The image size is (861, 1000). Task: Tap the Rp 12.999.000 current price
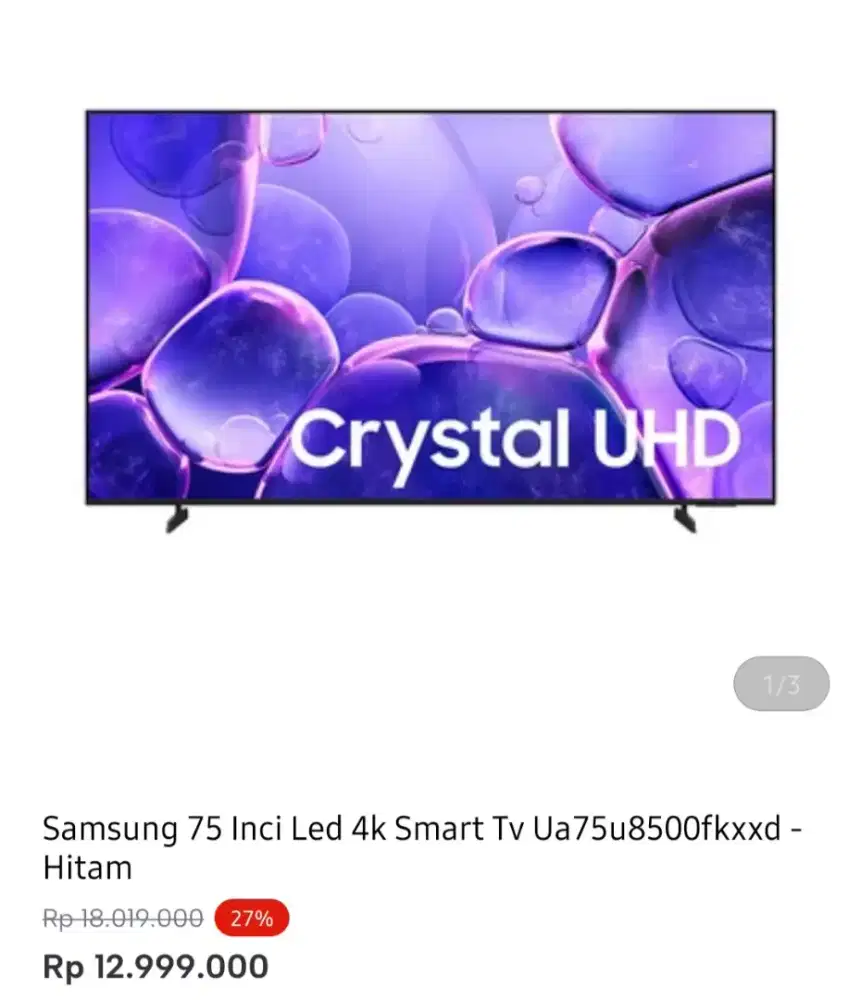click(155, 966)
